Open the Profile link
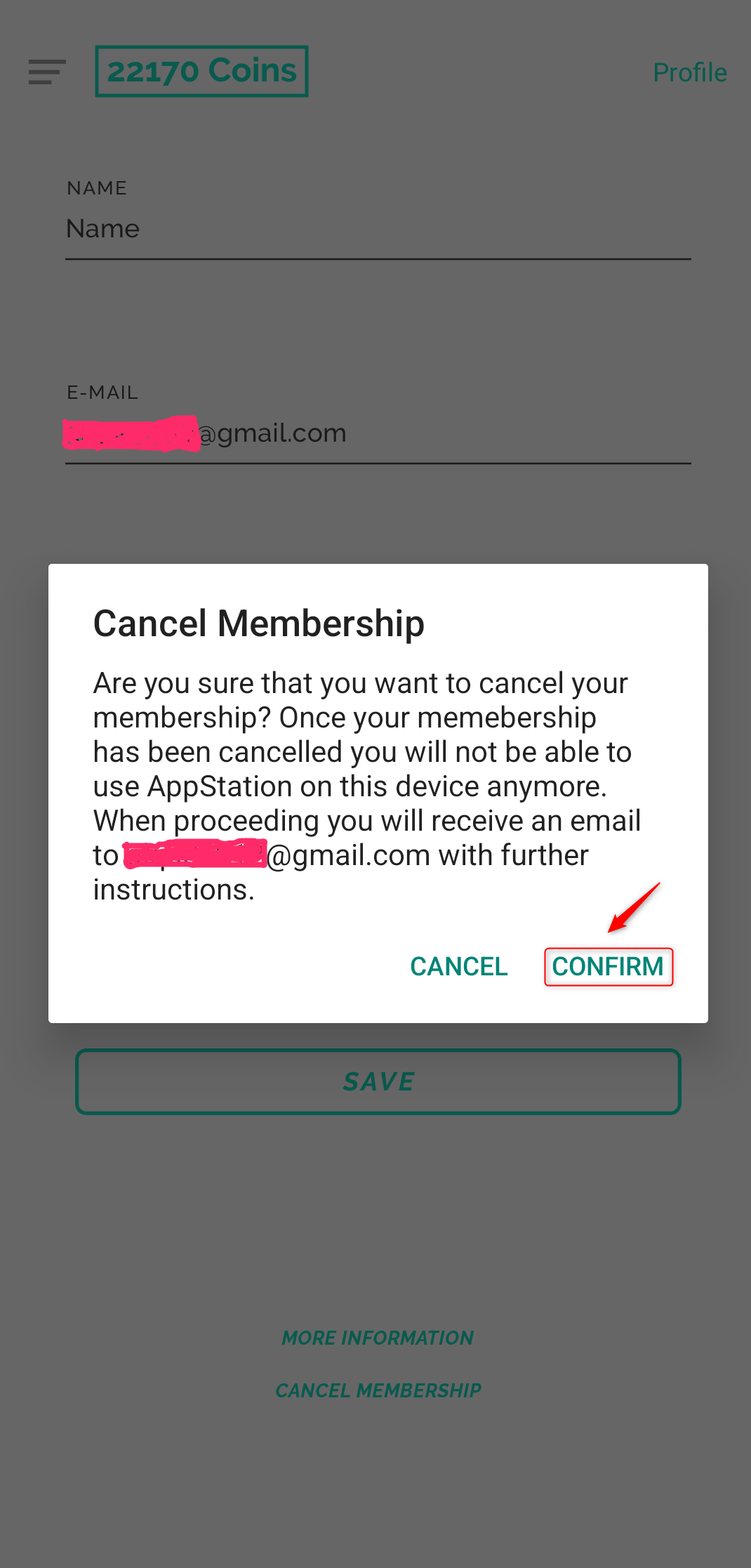Screen dimensions: 751x1568 coord(689,72)
